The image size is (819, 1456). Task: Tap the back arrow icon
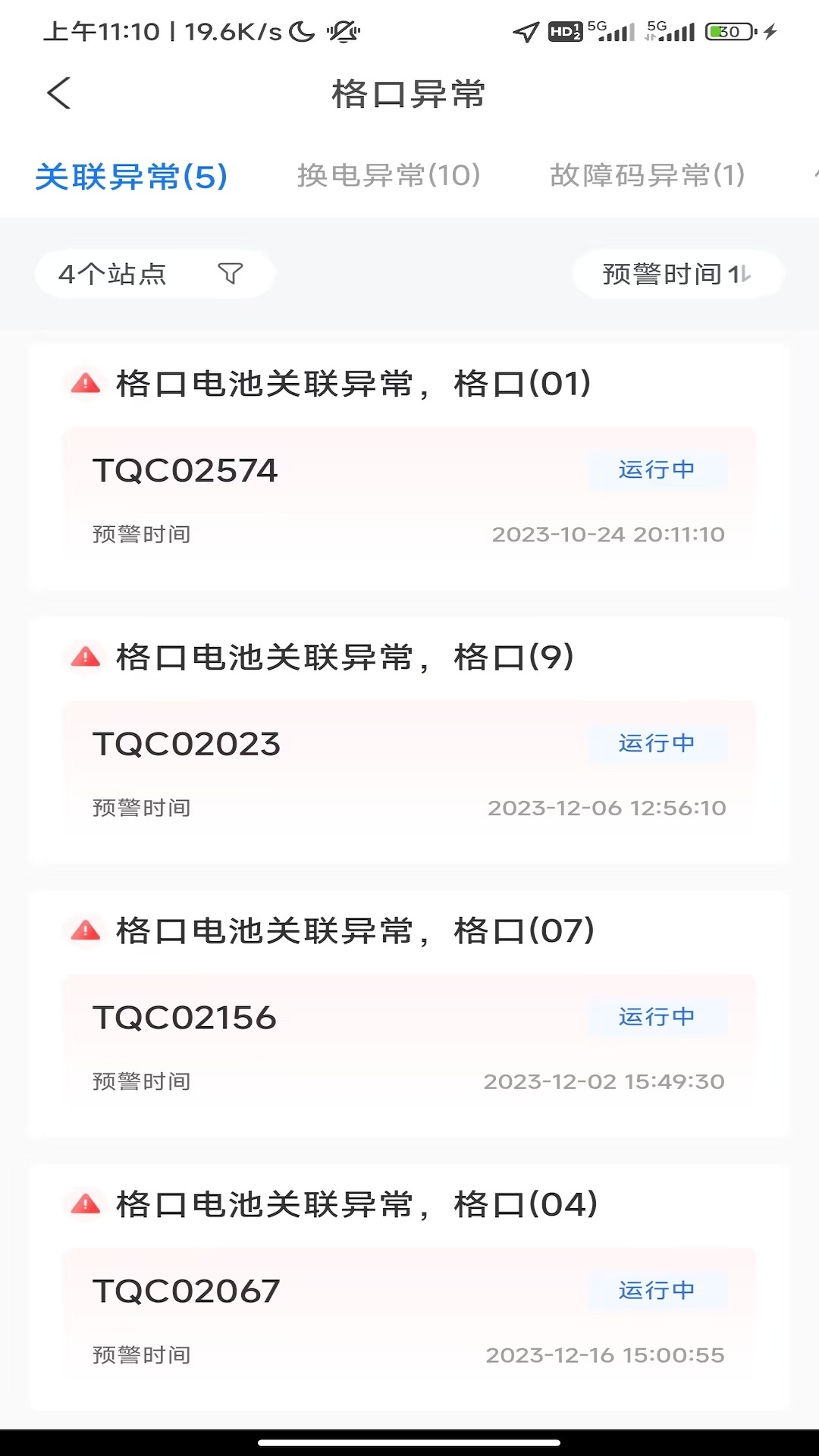[x=59, y=93]
